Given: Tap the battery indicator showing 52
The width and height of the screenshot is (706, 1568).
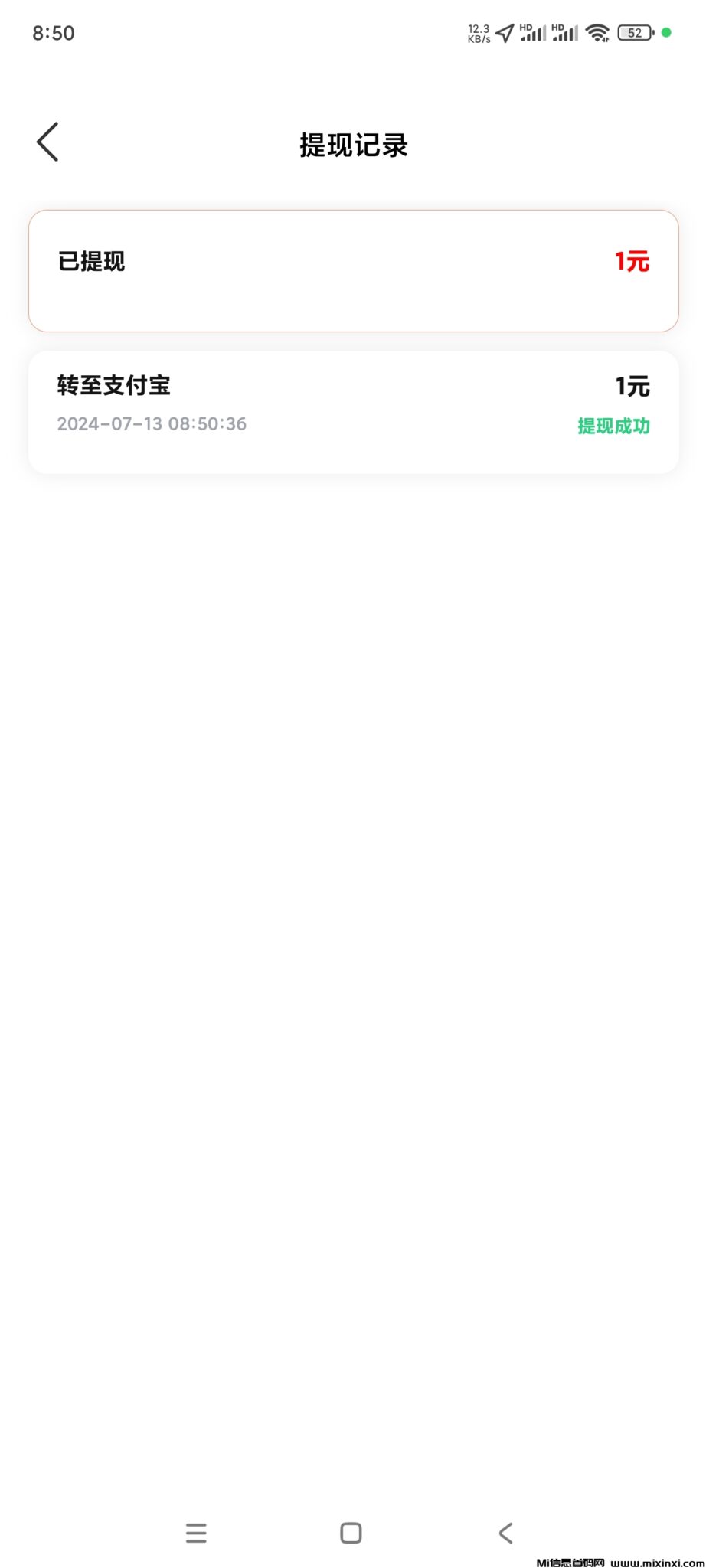Looking at the screenshot, I should click(635, 33).
